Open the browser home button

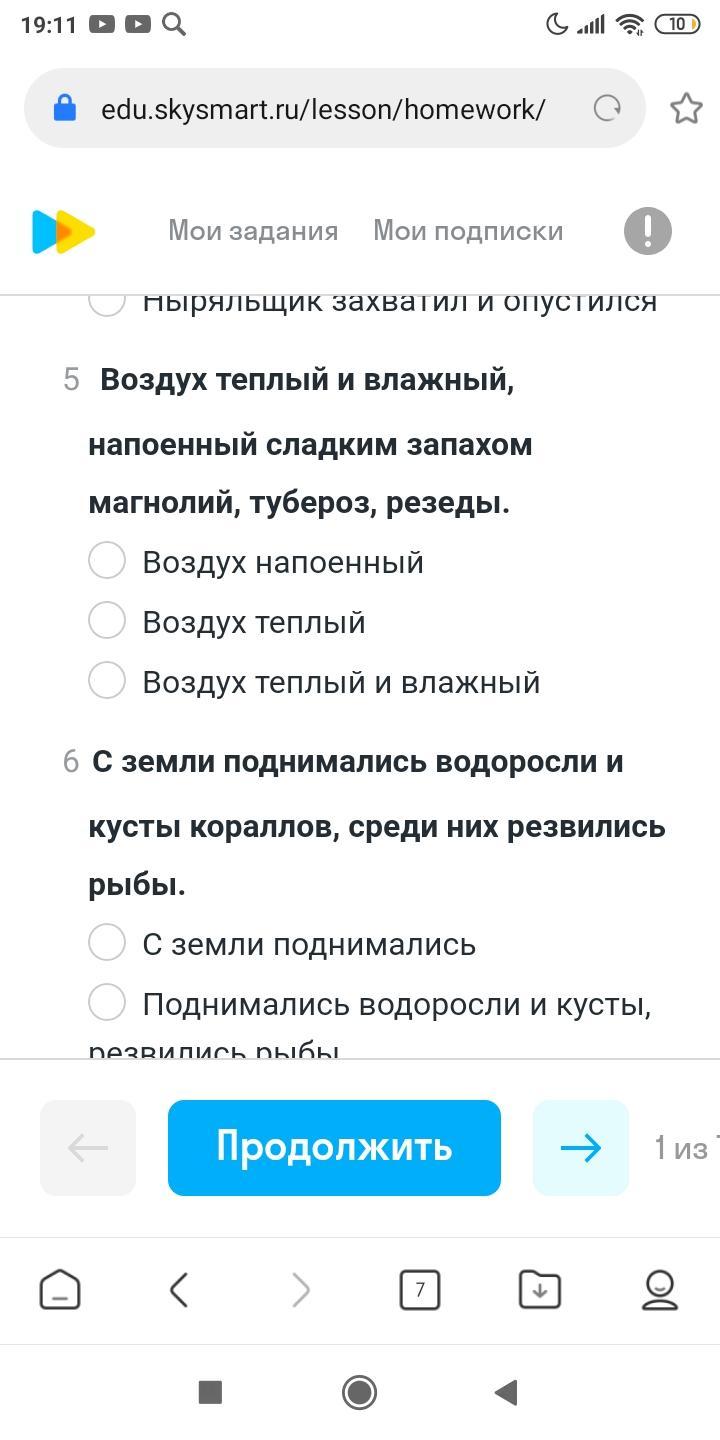point(60,1290)
